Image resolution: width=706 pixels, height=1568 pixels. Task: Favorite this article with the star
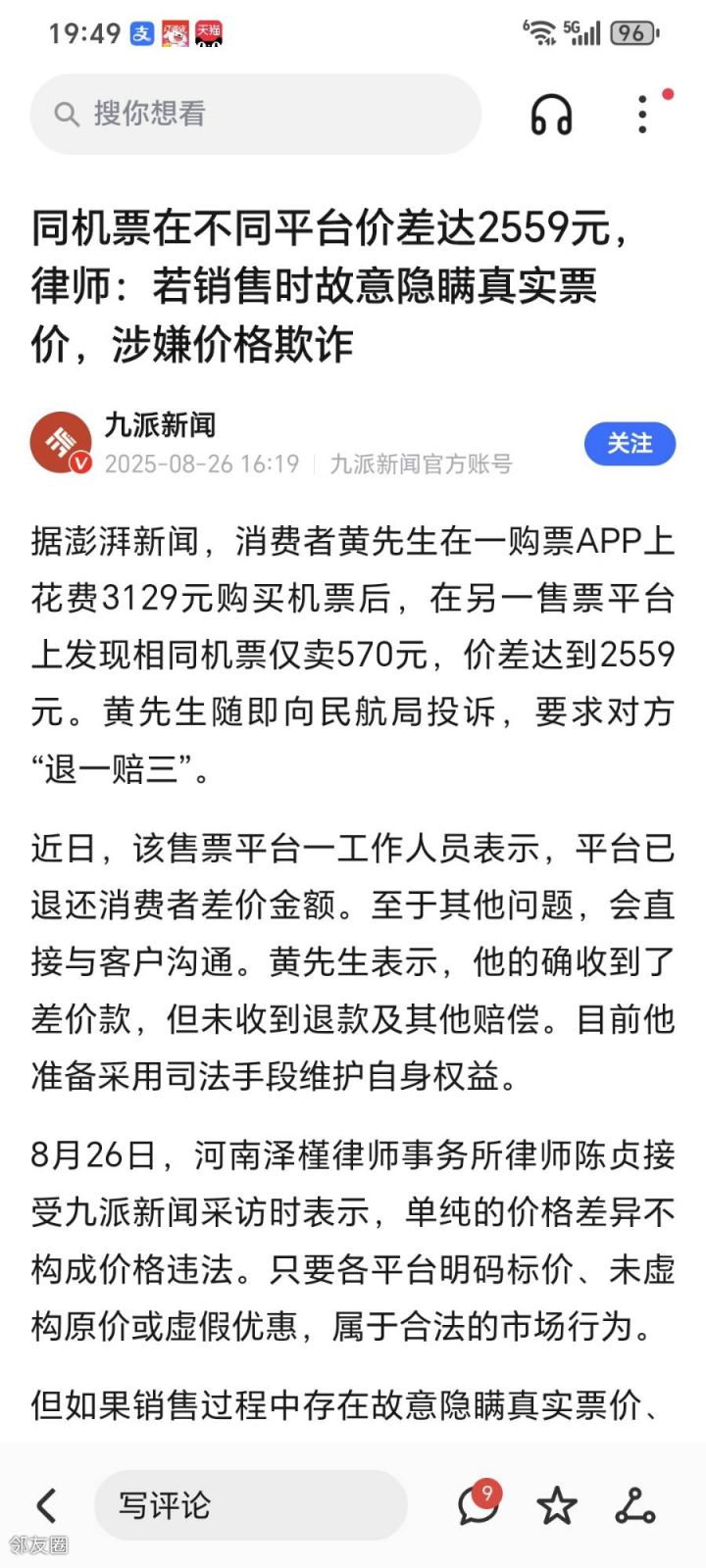coord(557,1505)
